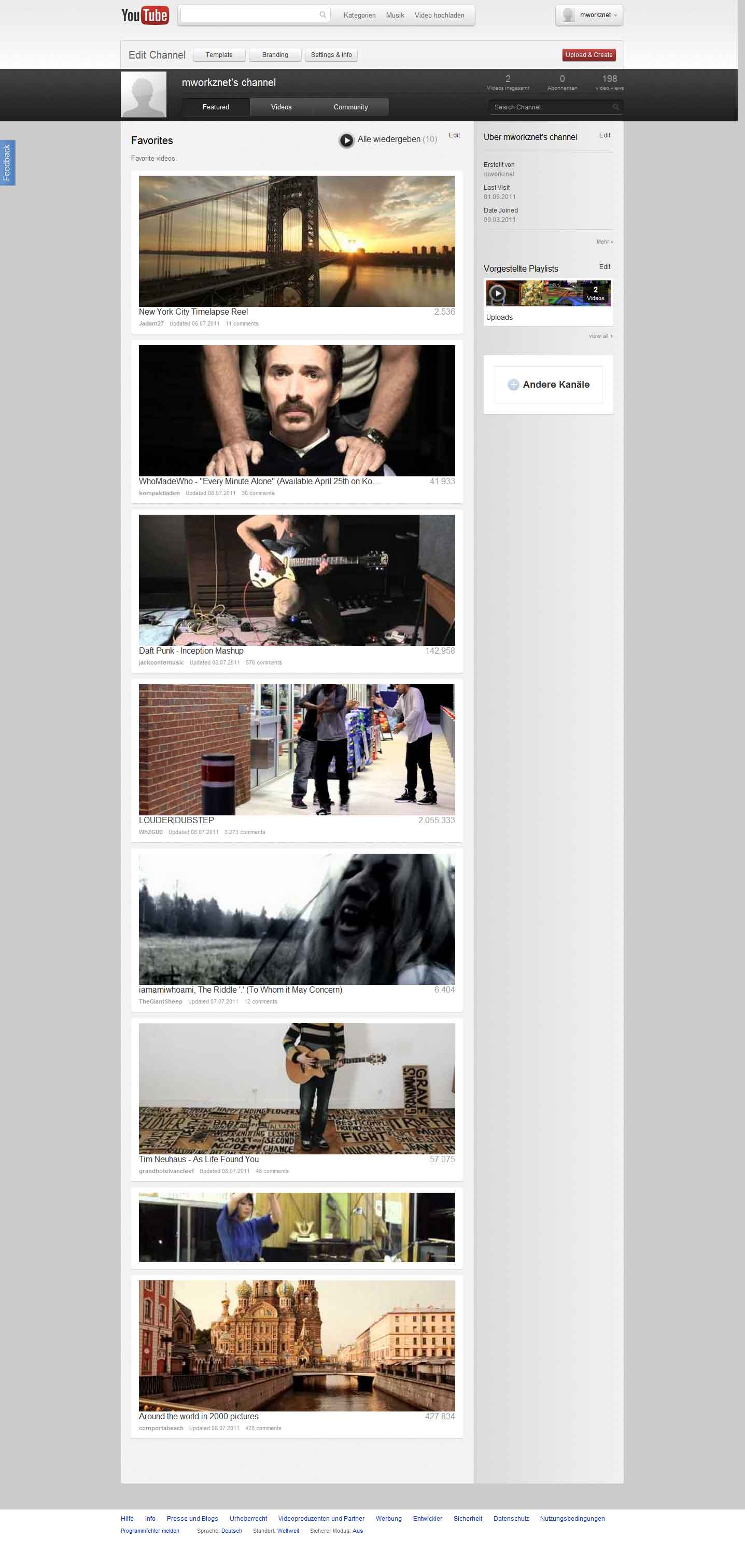Switch to the Videos tab
The image size is (745, 1568).
(x=281, y=107)
